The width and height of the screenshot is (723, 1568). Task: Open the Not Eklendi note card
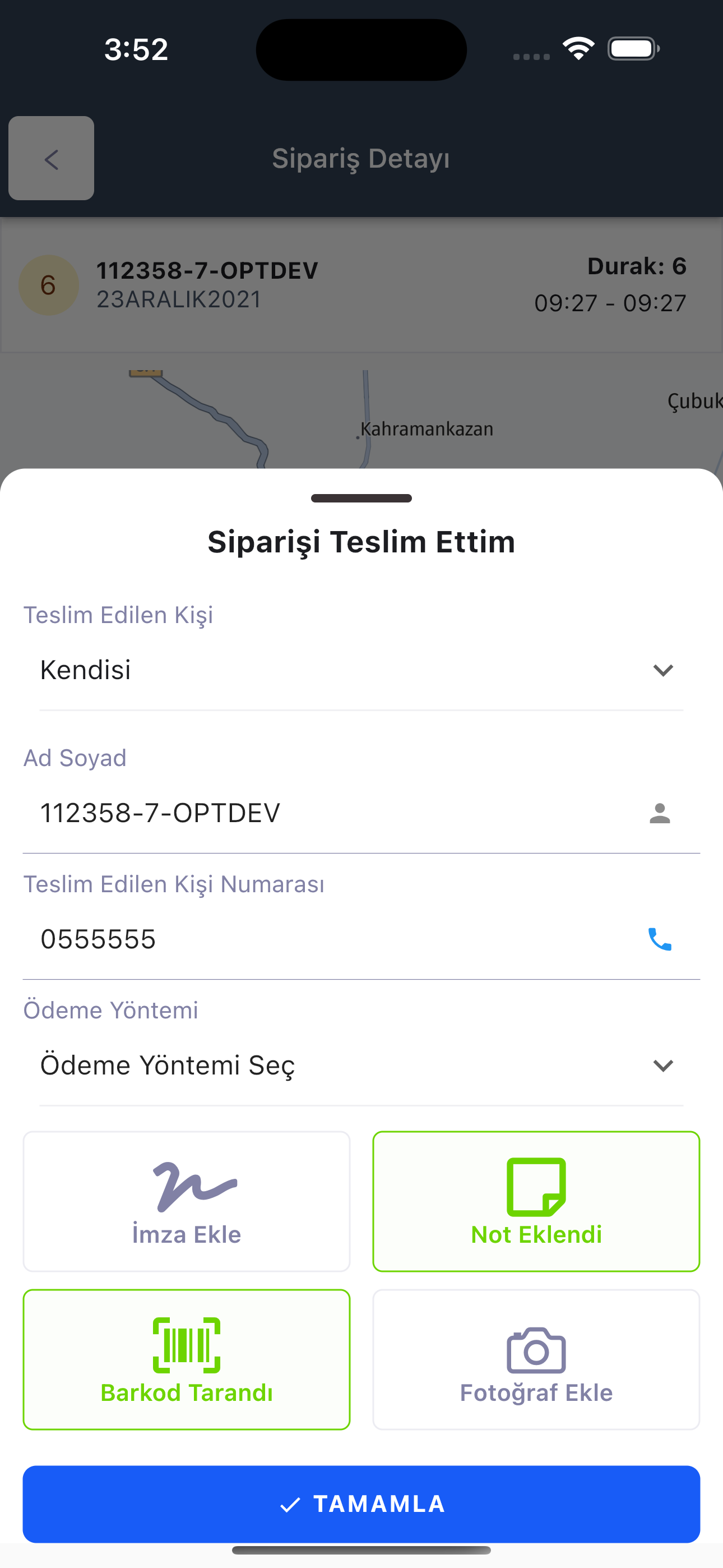click(536, 1201)
